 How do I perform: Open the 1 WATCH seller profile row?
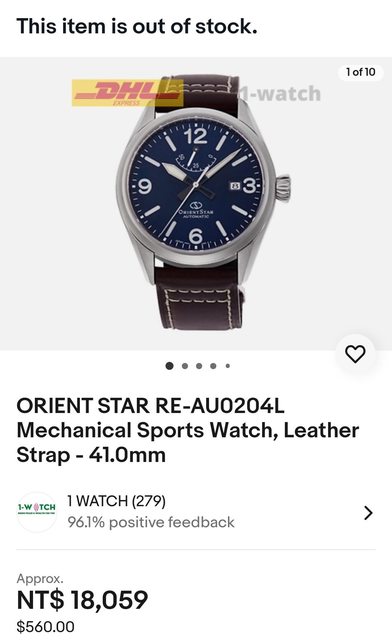(x=196, y=512)
